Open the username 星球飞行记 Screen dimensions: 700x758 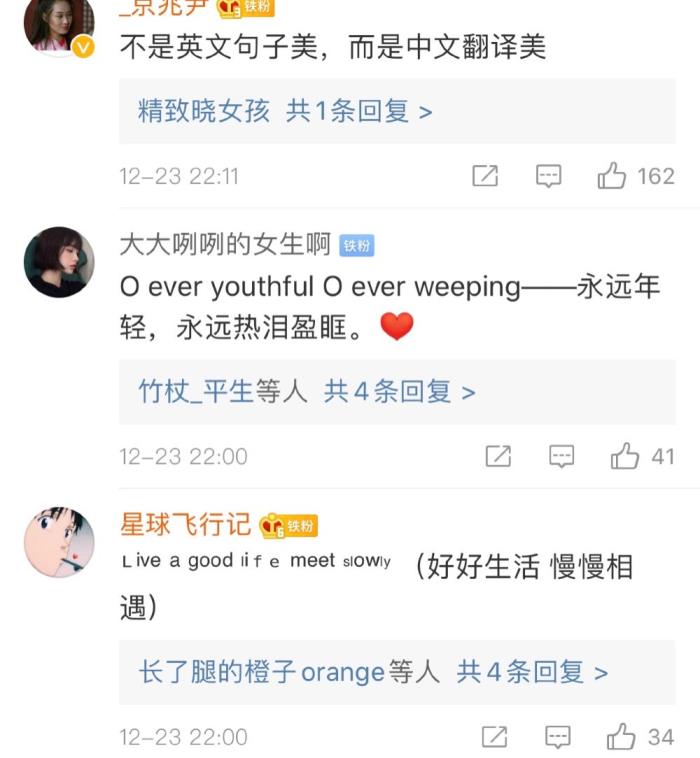point(185,524)
